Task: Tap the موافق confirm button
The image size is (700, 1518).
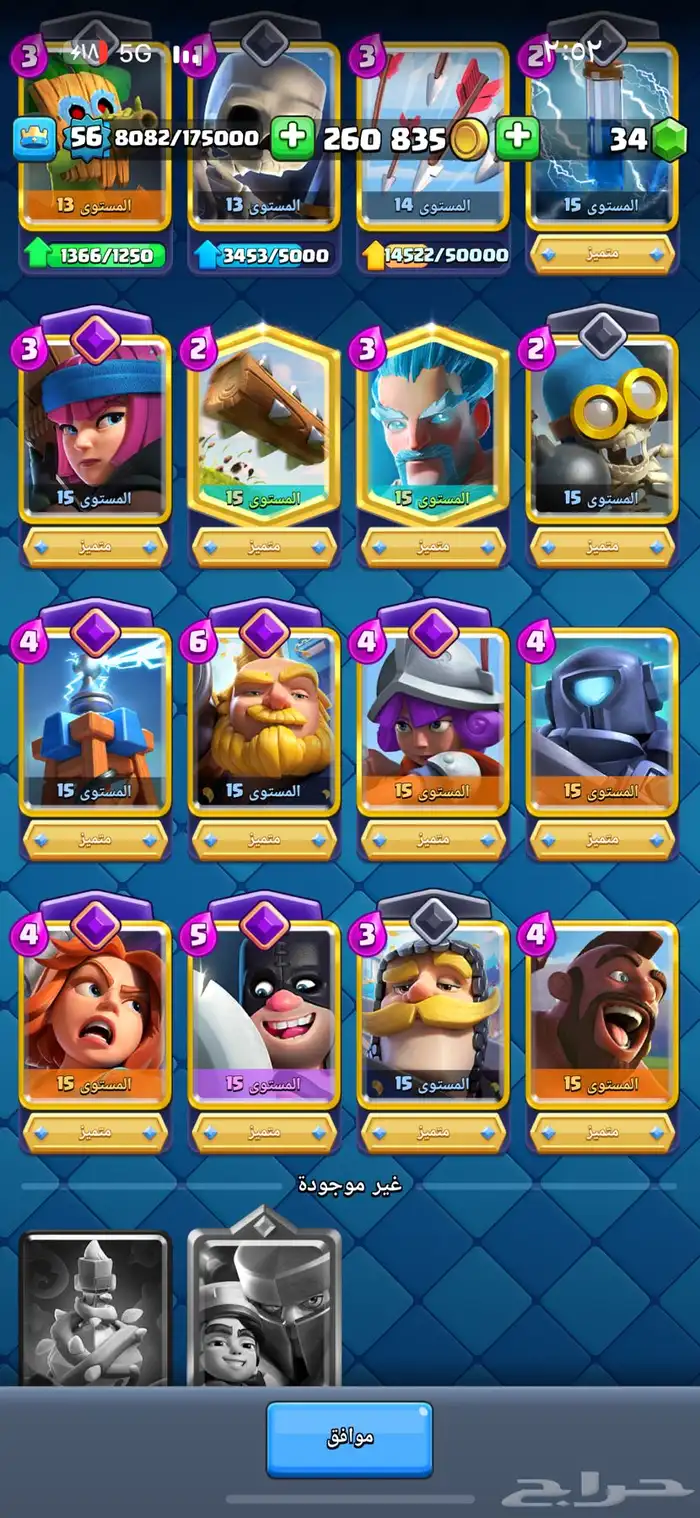Action: click(349, 1438)
